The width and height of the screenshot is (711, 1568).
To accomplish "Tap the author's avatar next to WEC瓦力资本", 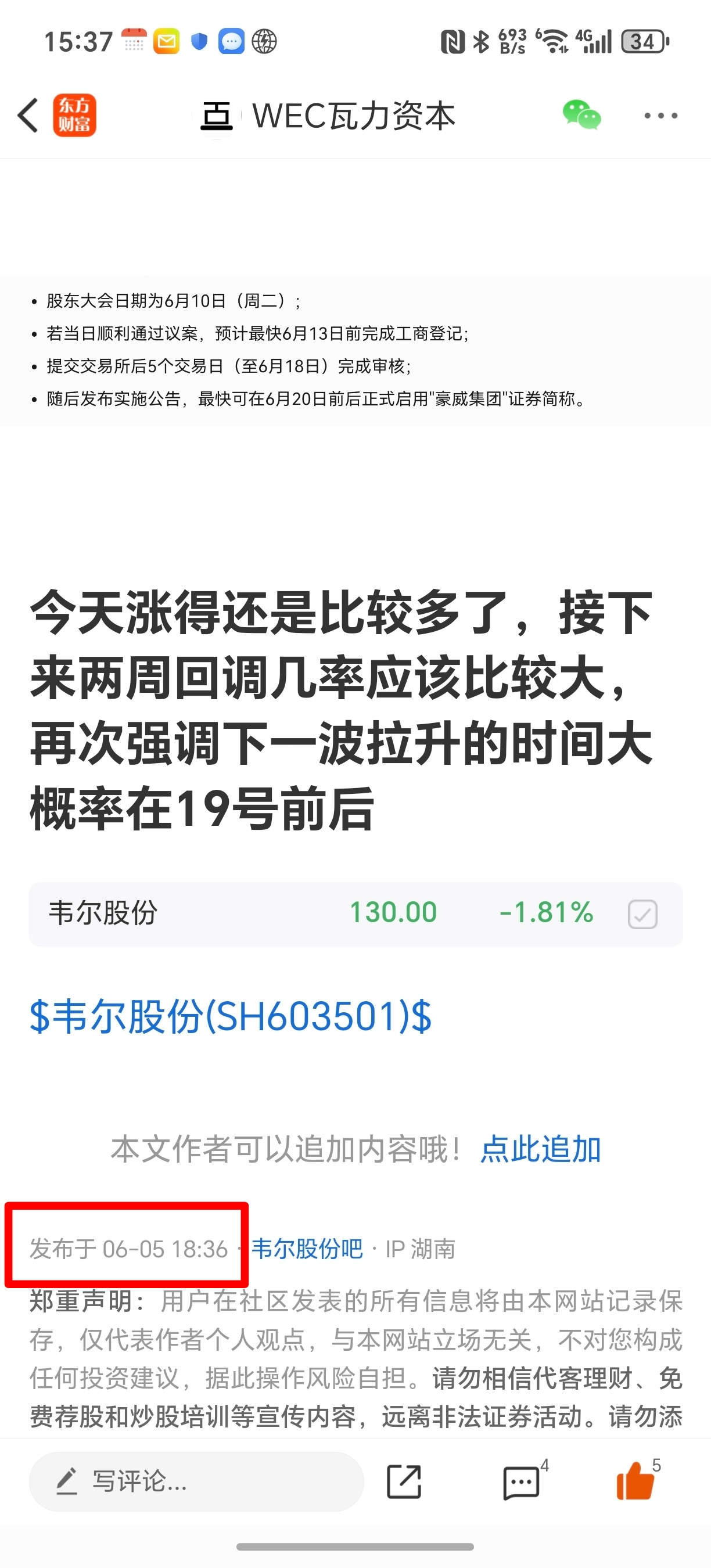I will [x=217, y=117].
